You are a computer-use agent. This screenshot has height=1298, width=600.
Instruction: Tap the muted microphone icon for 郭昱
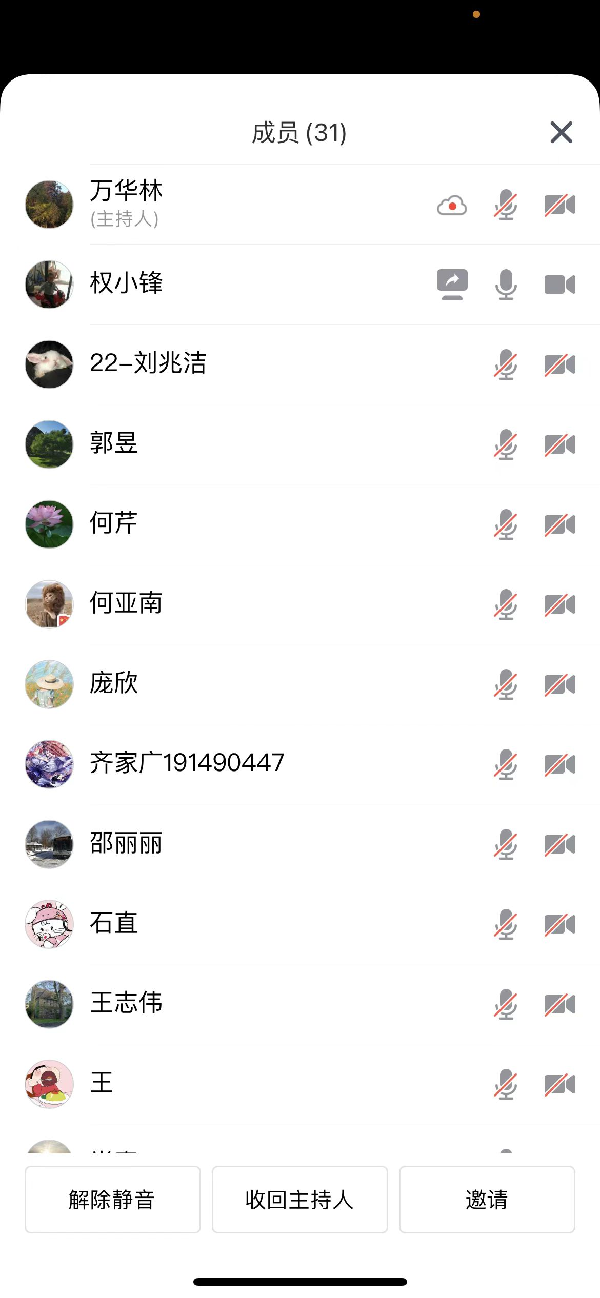coord(506,444)
